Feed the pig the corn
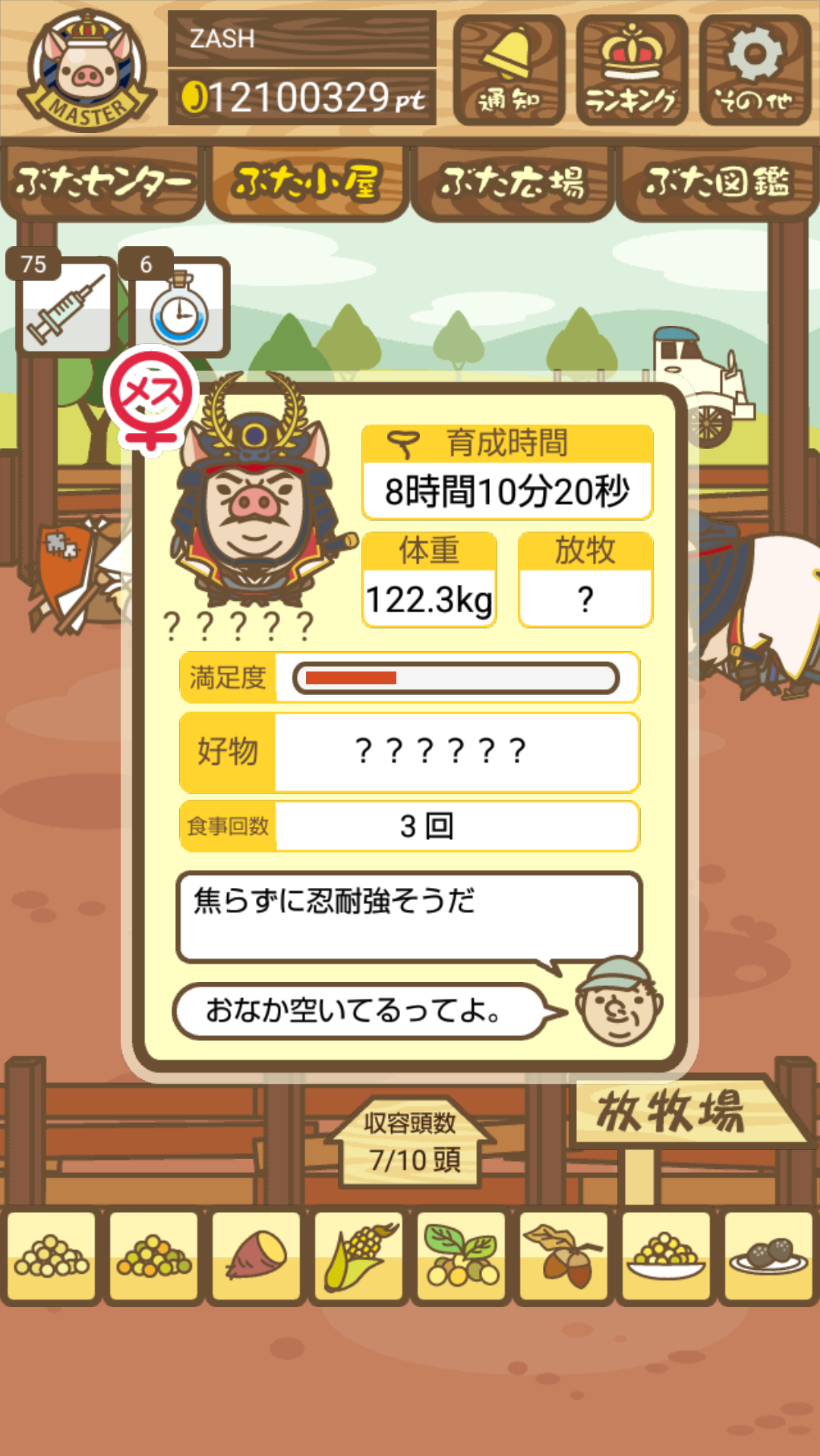This screenshot has height=1456, width=820. click(359, 1256)
